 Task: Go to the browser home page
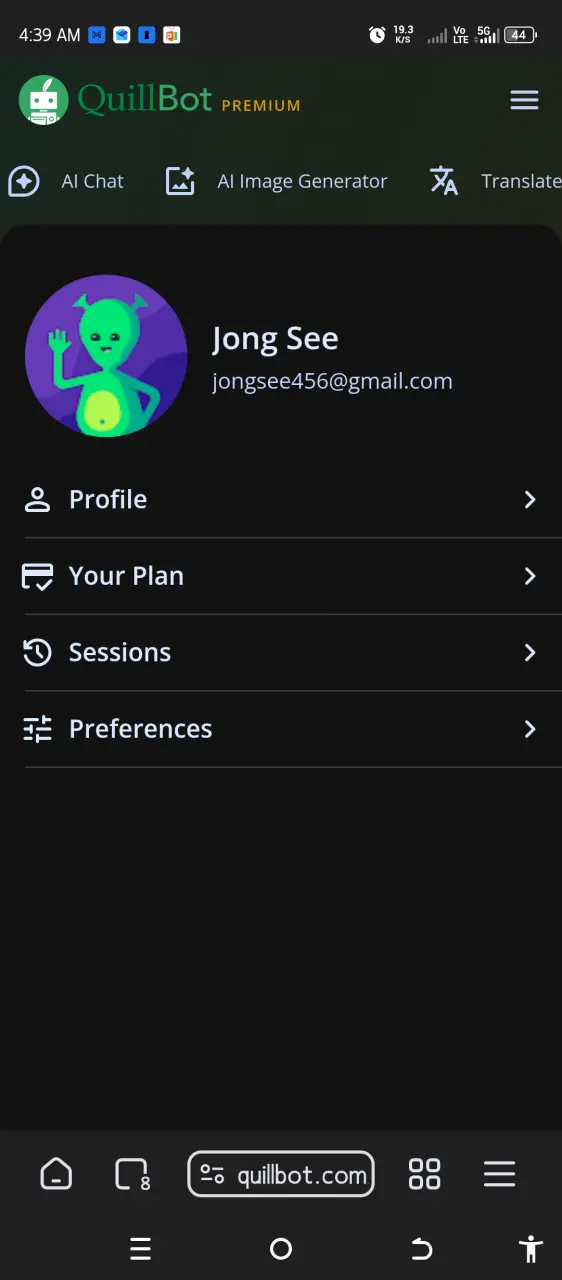point(56,1174)
